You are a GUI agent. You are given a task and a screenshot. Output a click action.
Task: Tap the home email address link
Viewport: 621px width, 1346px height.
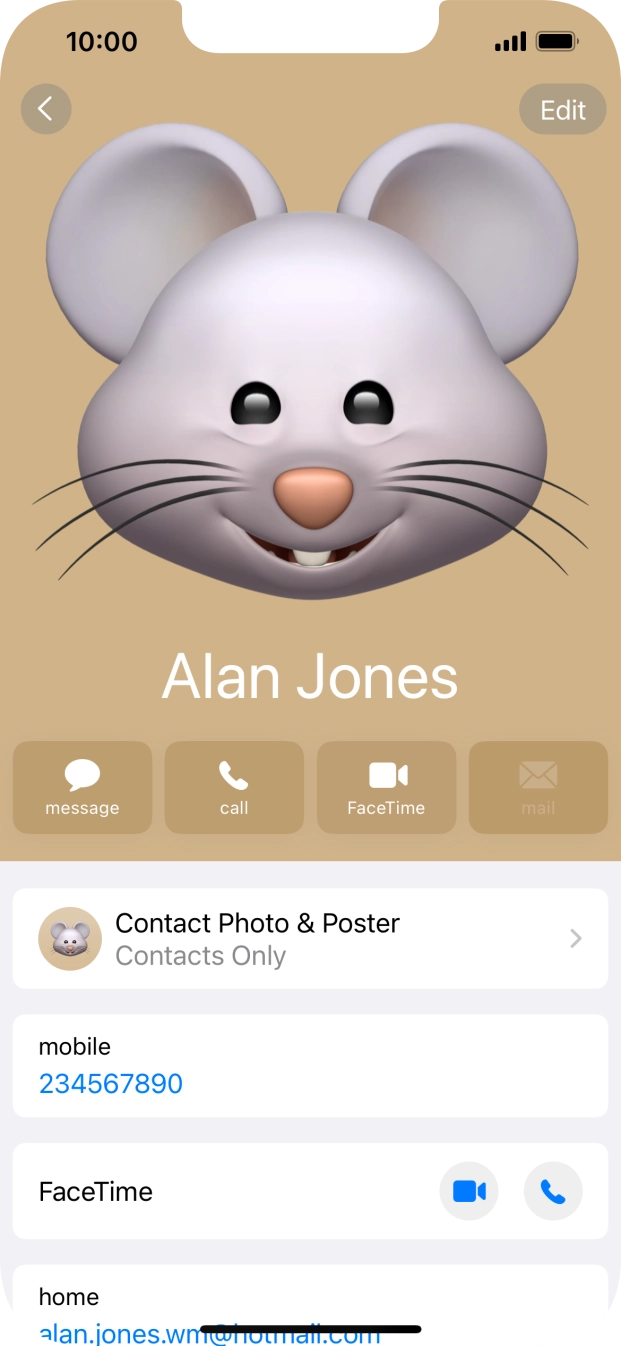(x=209, y=1334)
